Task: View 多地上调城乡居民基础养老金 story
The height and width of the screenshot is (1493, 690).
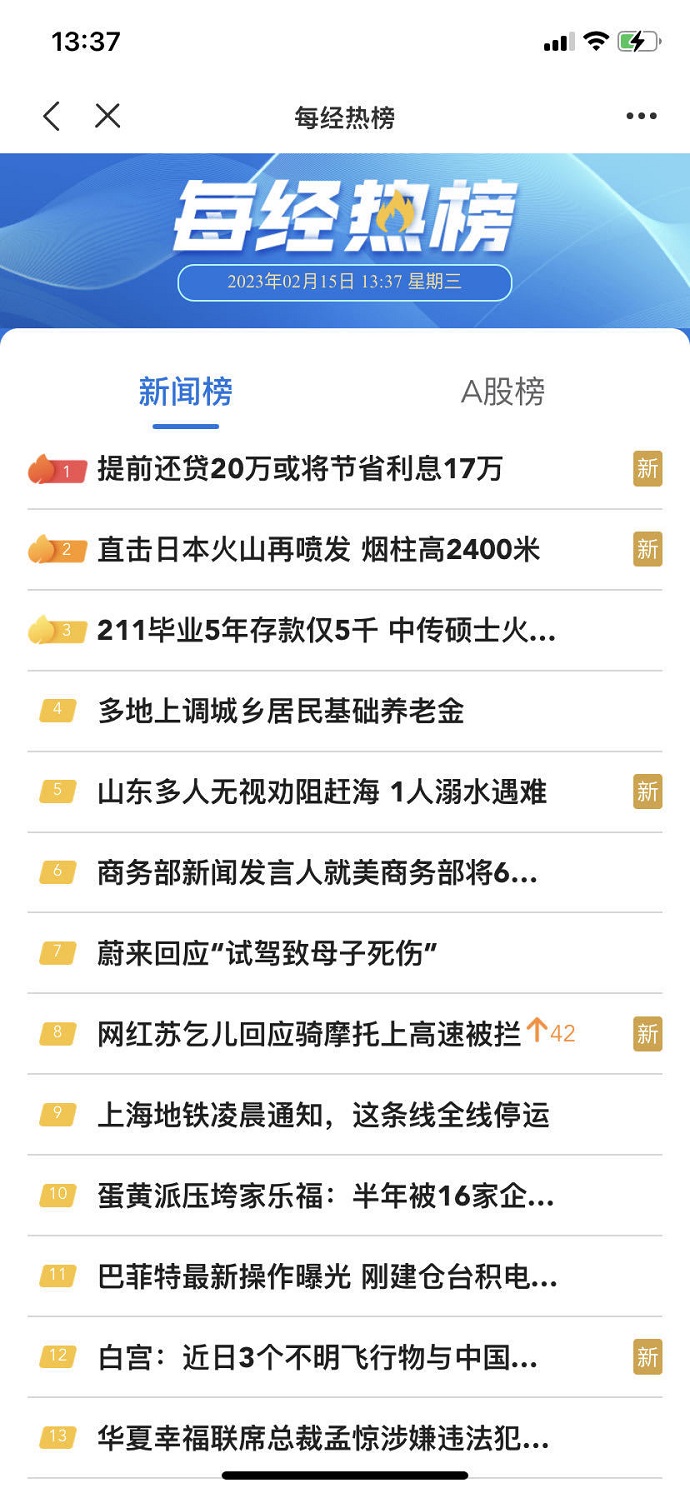Action: [x=344, y=711]
